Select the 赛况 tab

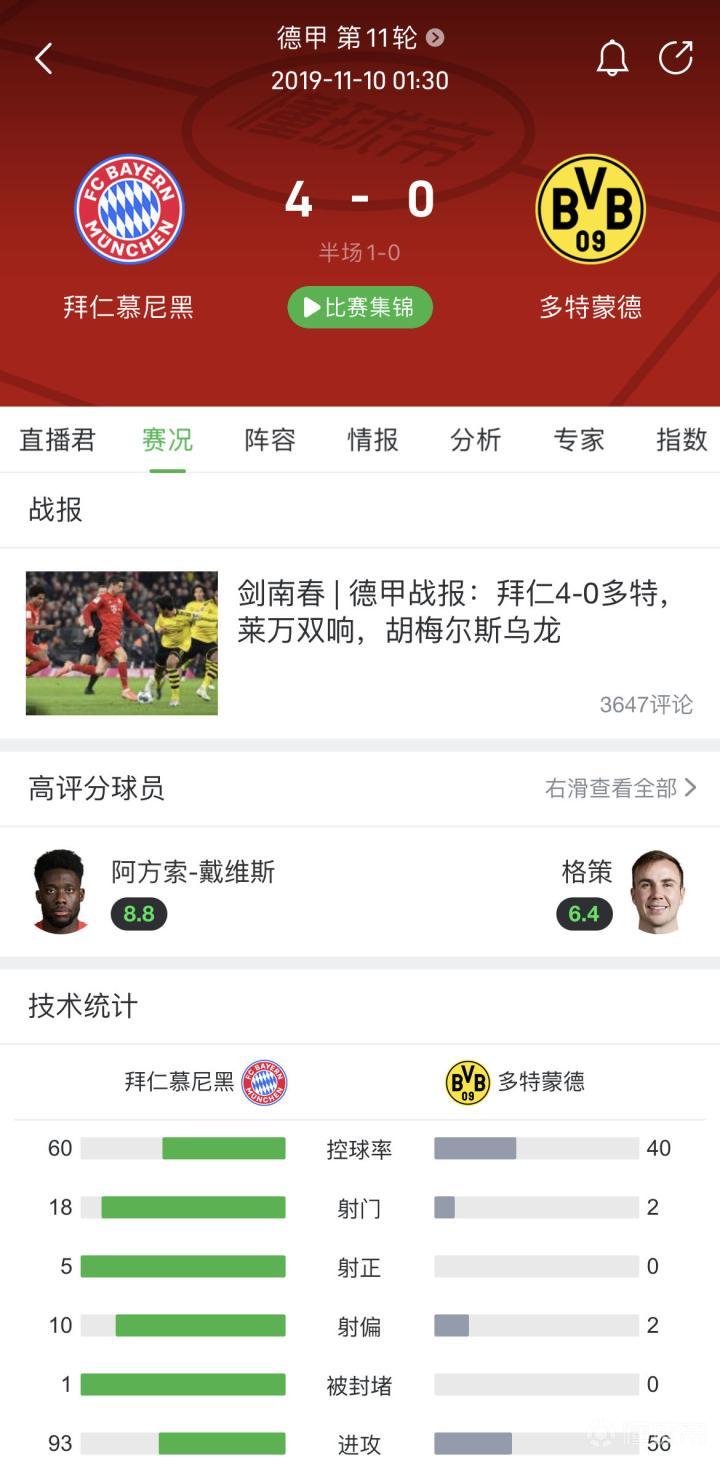pos(167,440)
